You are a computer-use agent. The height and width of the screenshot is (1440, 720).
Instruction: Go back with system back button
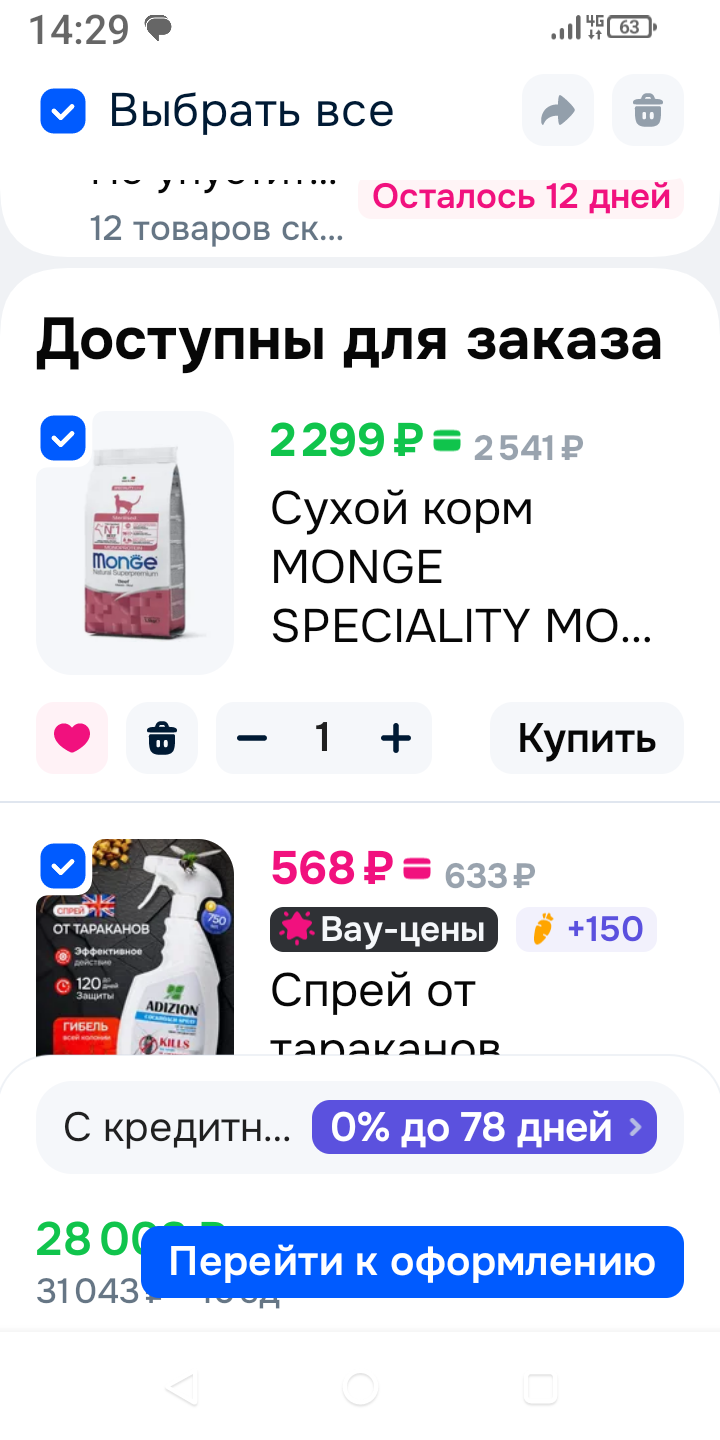tap(181, 1388)
